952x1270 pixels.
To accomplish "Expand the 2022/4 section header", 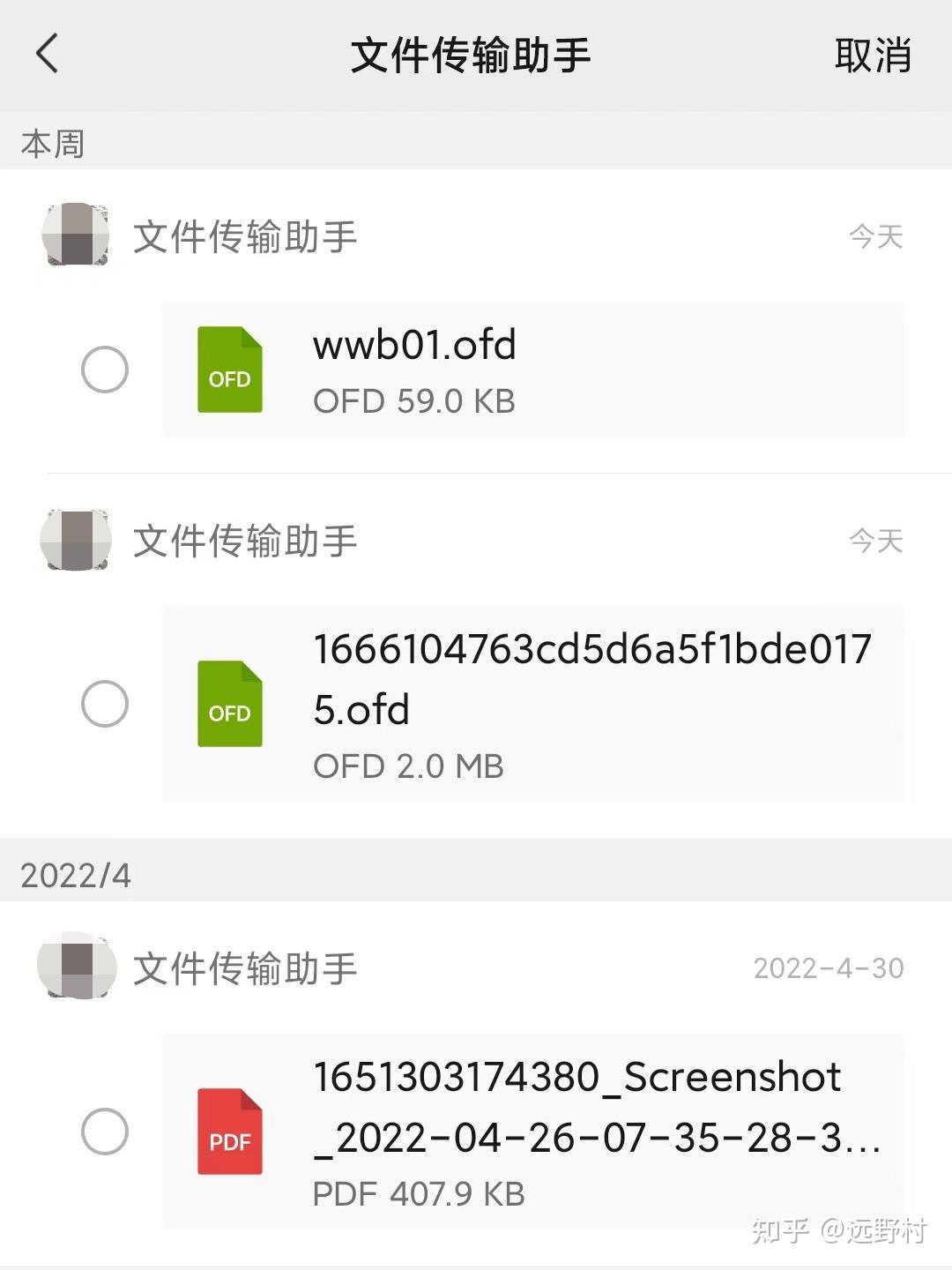I will (75, 875).
